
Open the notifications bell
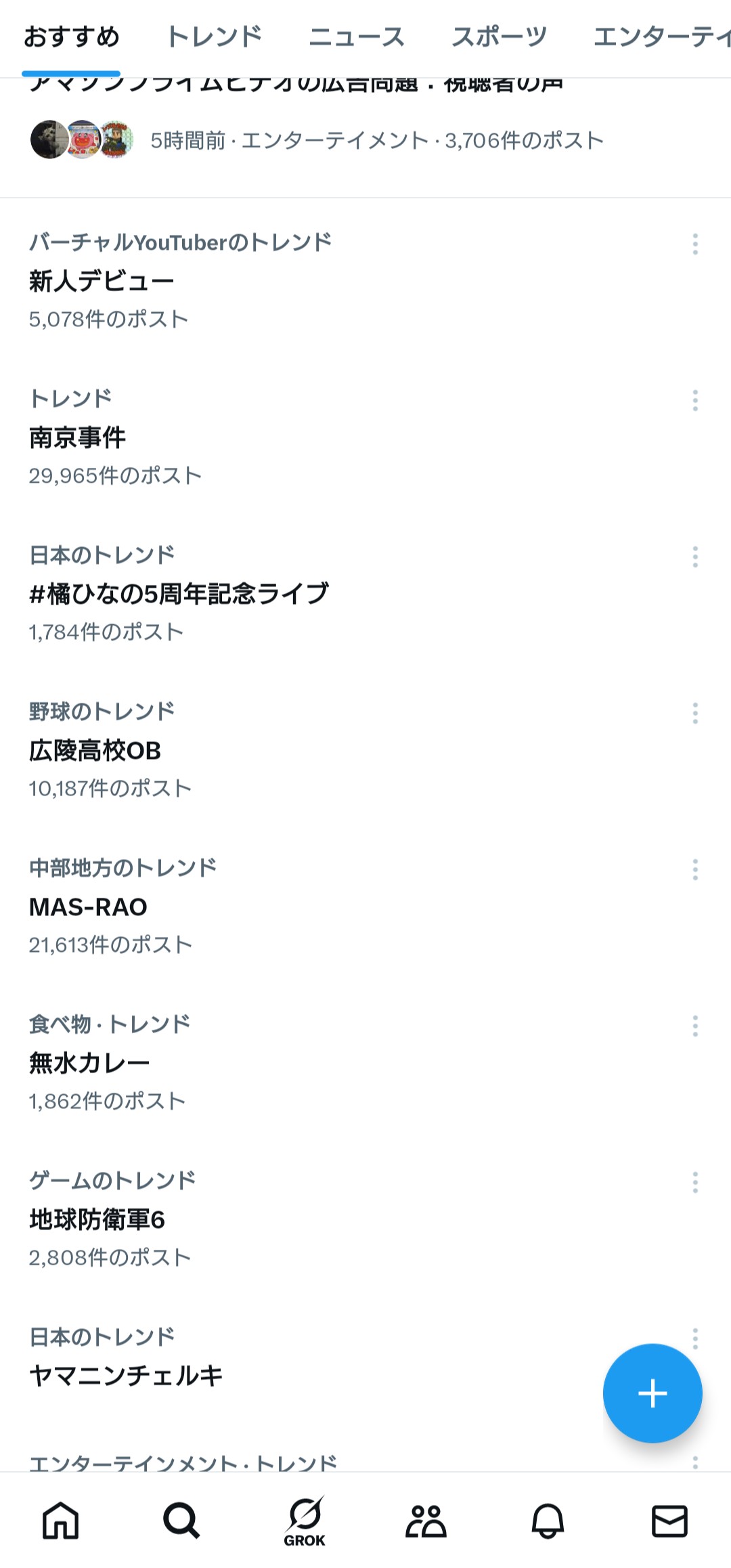[548, 1521]
